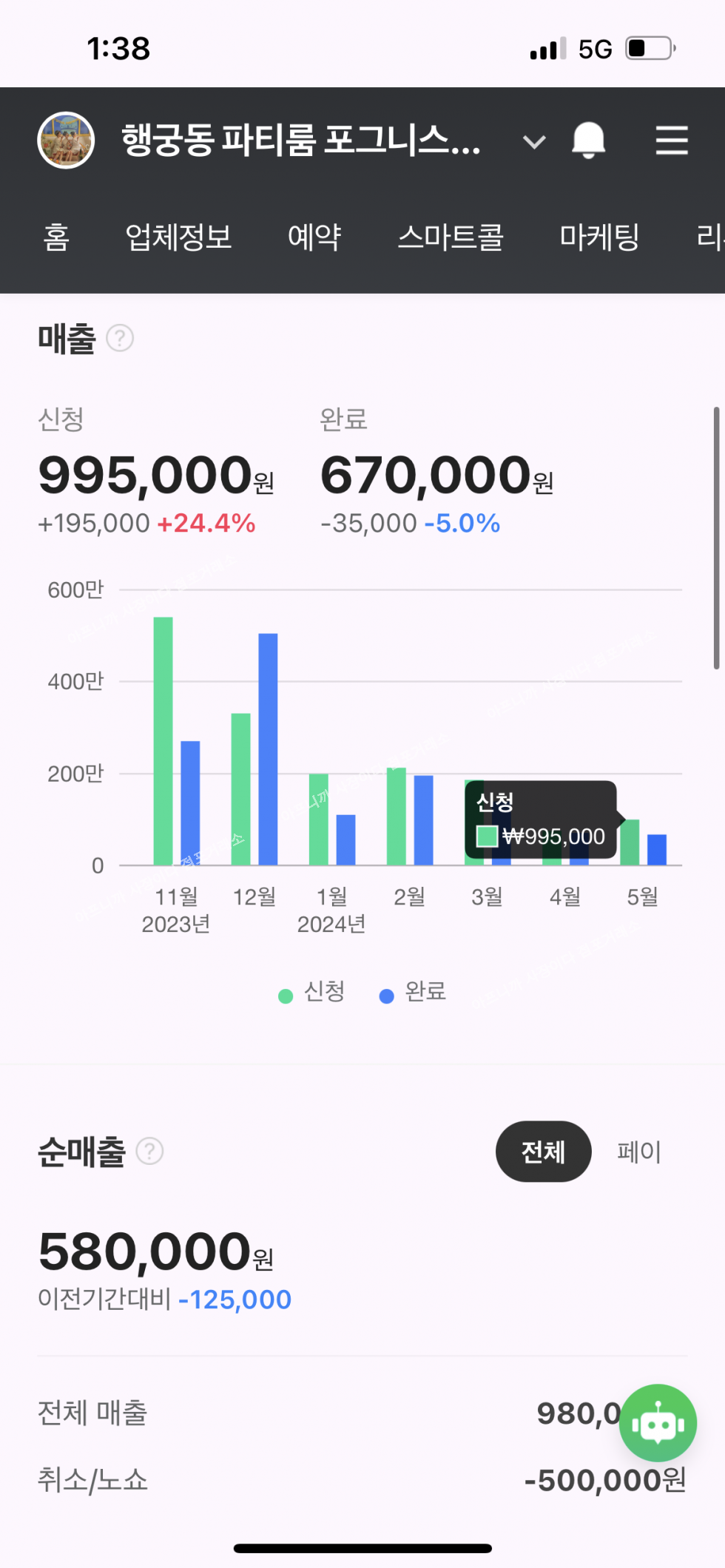This screenshot has height=1568, width=725.
Task: Select the 페이 filter for 순매출
Action: coord(638,1151)
